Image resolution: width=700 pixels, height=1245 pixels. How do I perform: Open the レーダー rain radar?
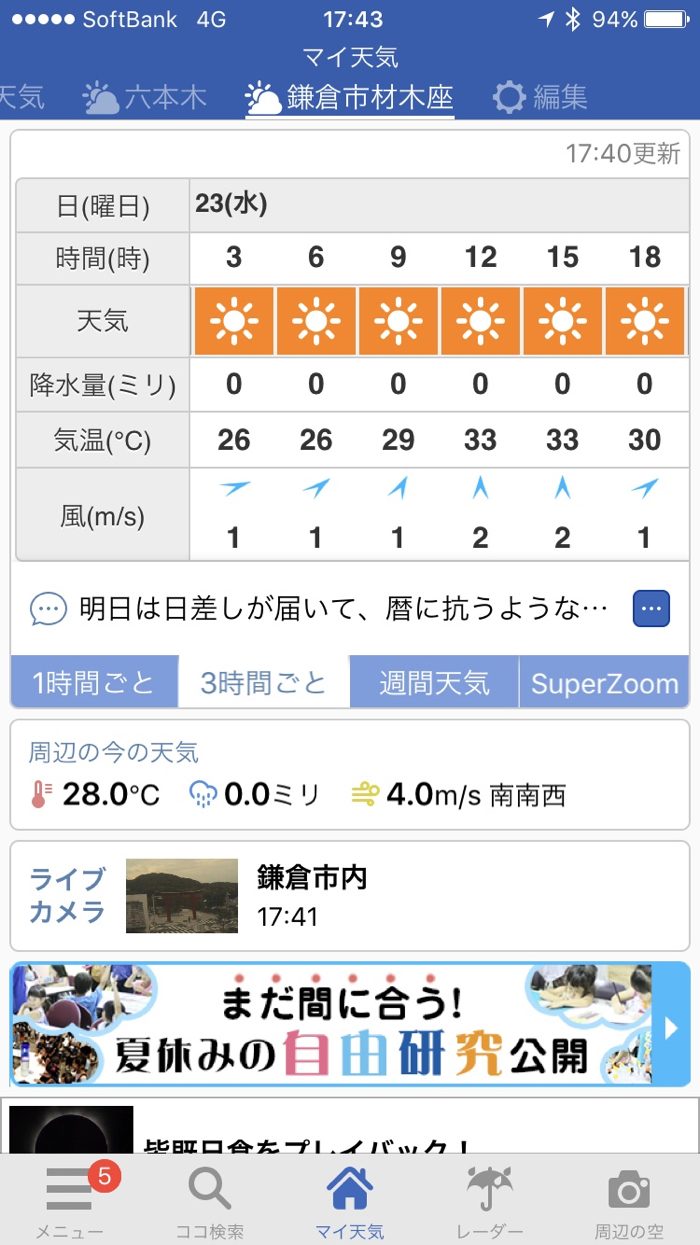(x=490, y=1200)
